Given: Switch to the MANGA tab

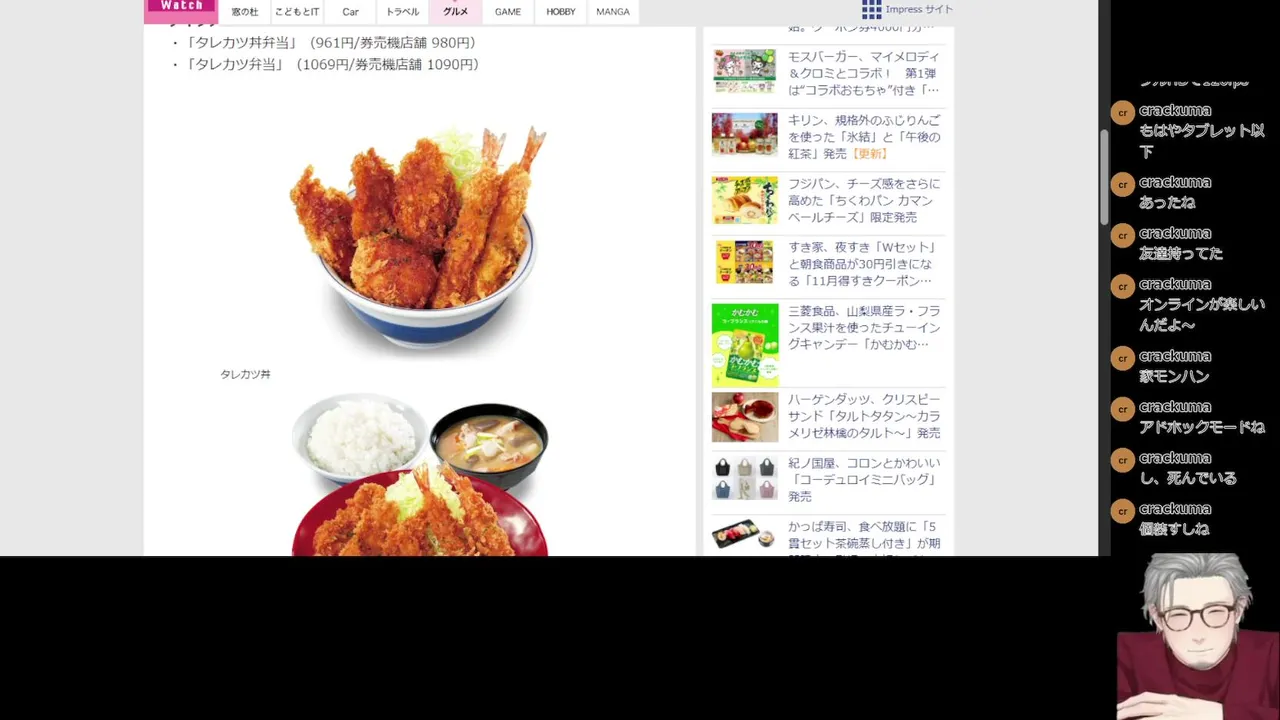Looking at the screenshot, I should (x=613, y=12).
